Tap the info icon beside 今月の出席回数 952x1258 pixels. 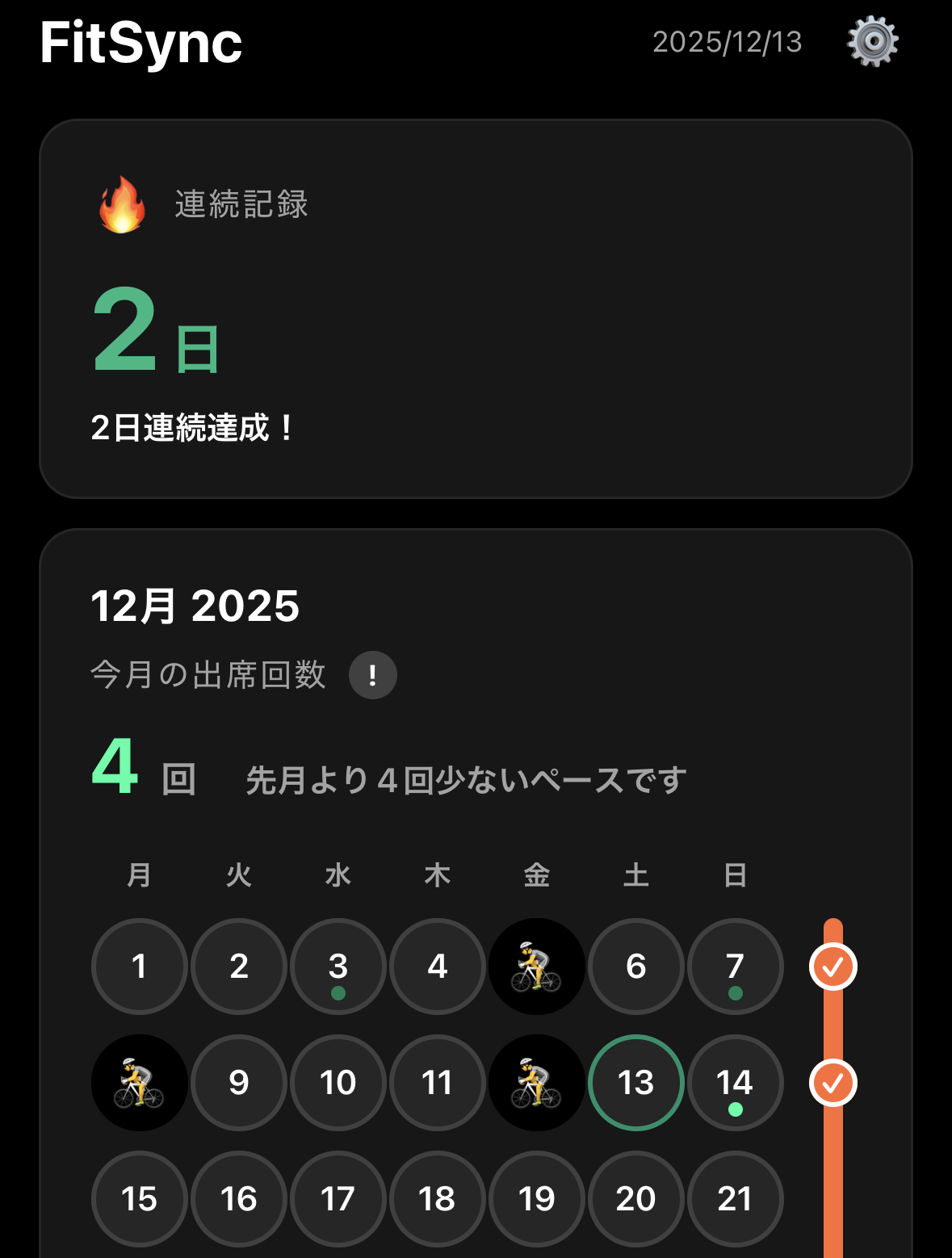pos(372,675)
